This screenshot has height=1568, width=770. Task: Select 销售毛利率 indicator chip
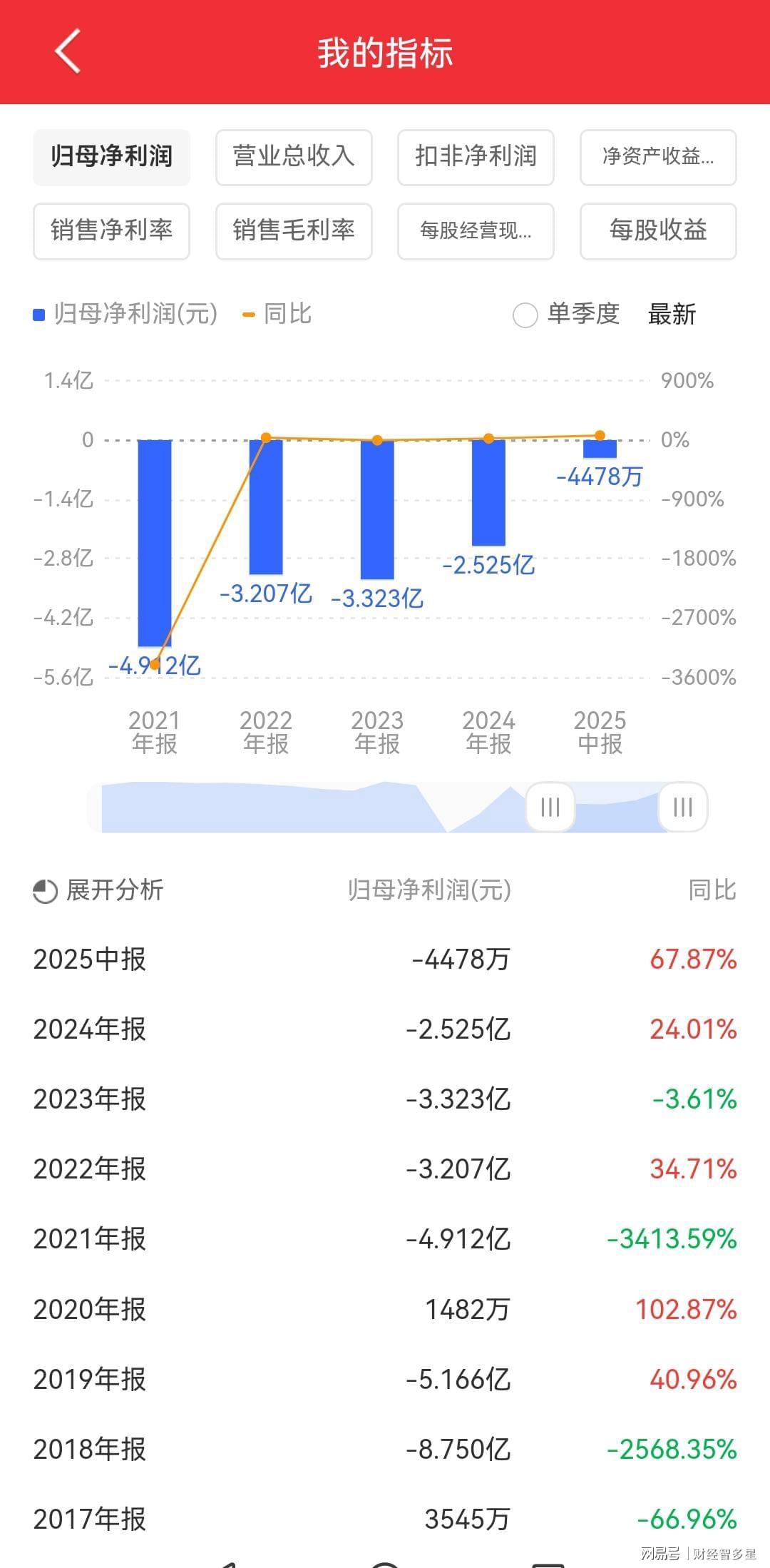pos(294,231)
